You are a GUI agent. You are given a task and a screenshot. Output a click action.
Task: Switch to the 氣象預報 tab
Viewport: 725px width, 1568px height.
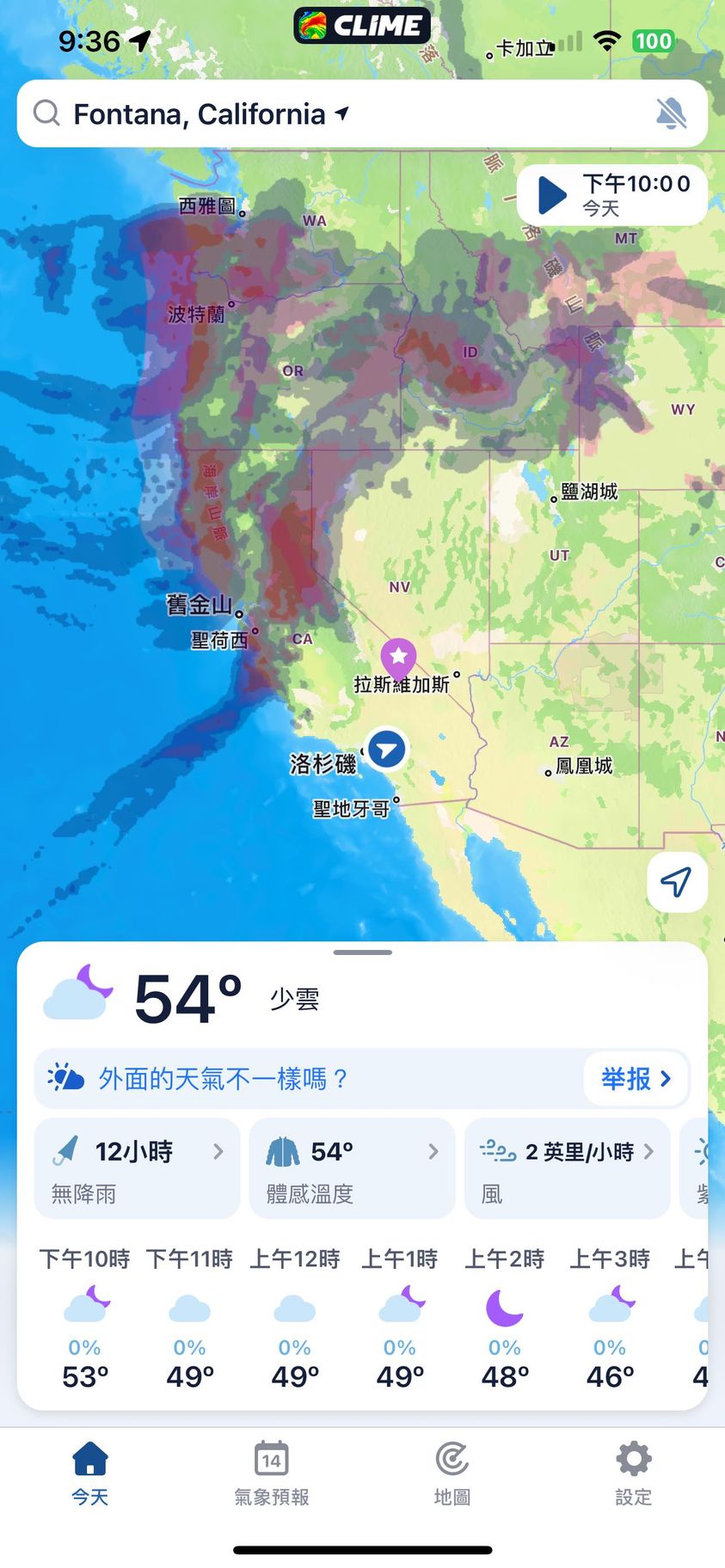[272, 1473]
